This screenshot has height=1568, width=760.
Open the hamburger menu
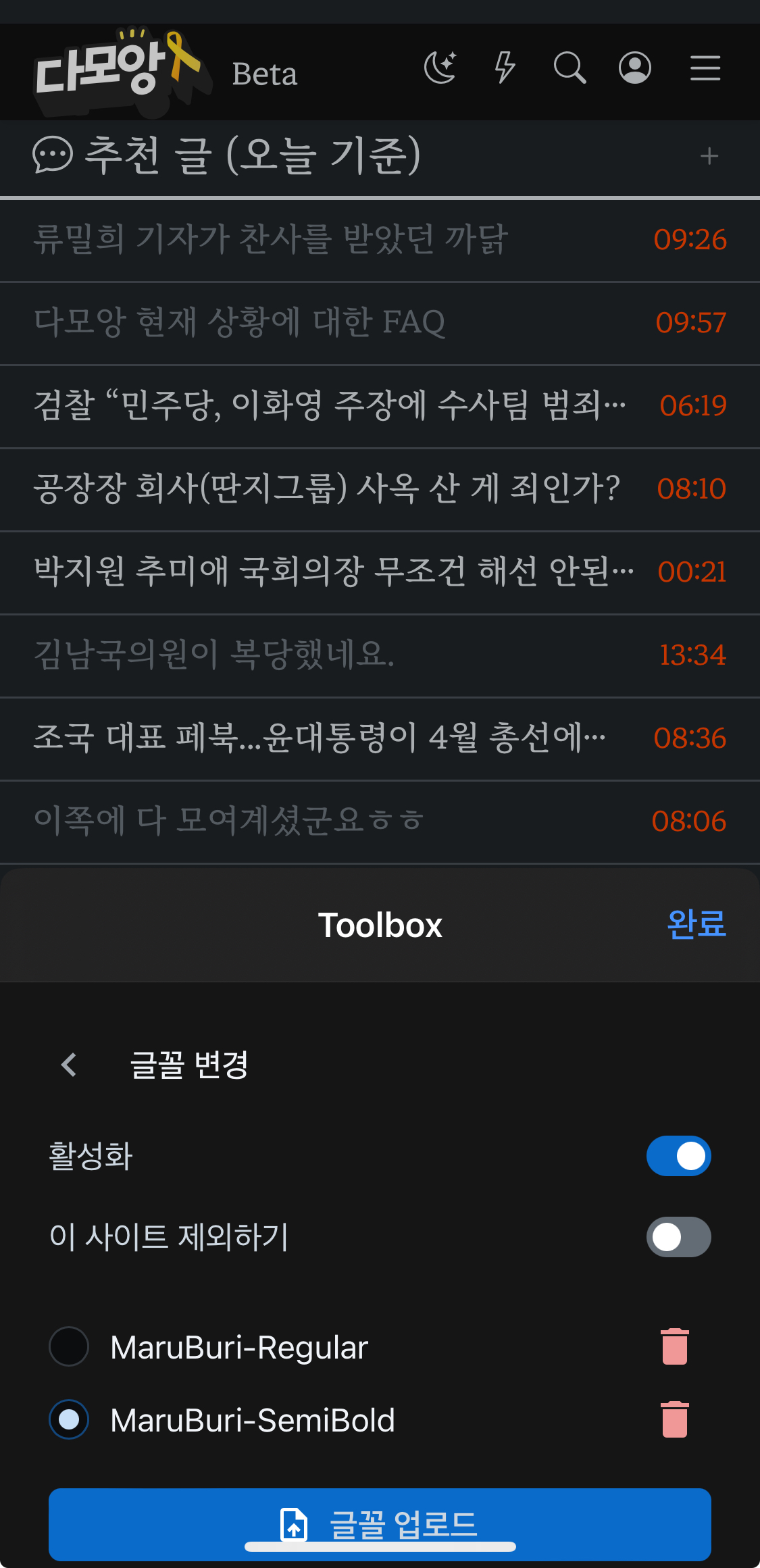click(705, 68)
